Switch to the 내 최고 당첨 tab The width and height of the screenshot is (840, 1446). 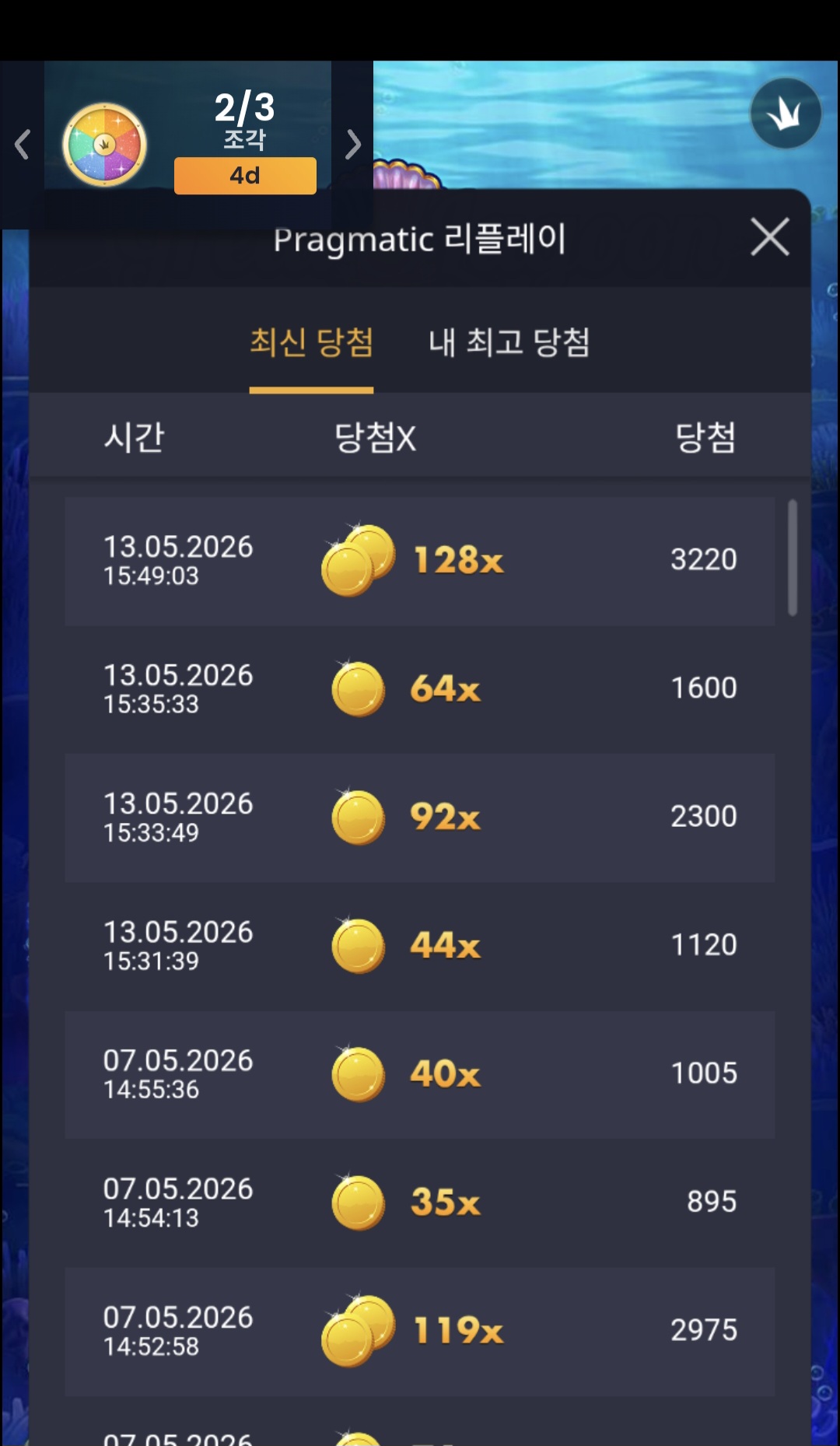click(x=509, y=342)
